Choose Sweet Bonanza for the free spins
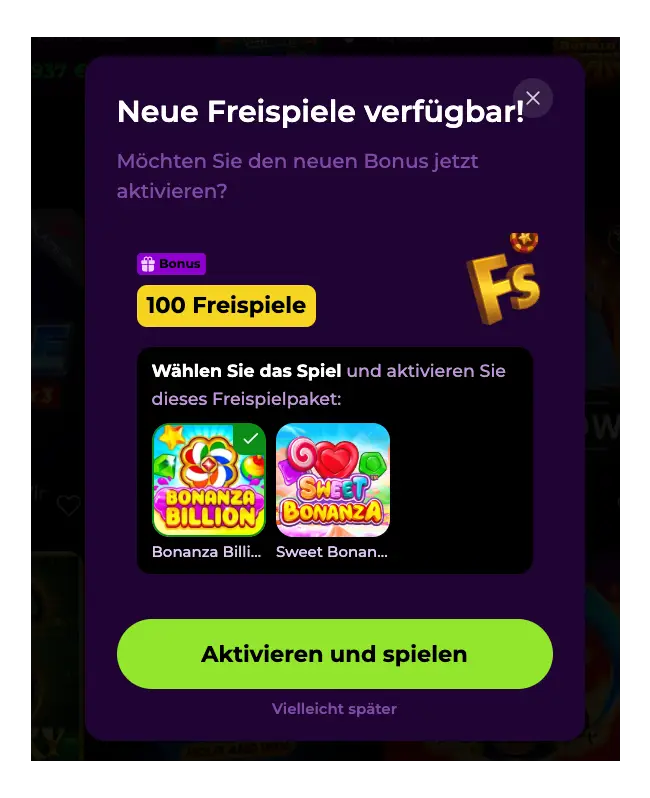This screenshot has height=798, width=650. [333, 480]
